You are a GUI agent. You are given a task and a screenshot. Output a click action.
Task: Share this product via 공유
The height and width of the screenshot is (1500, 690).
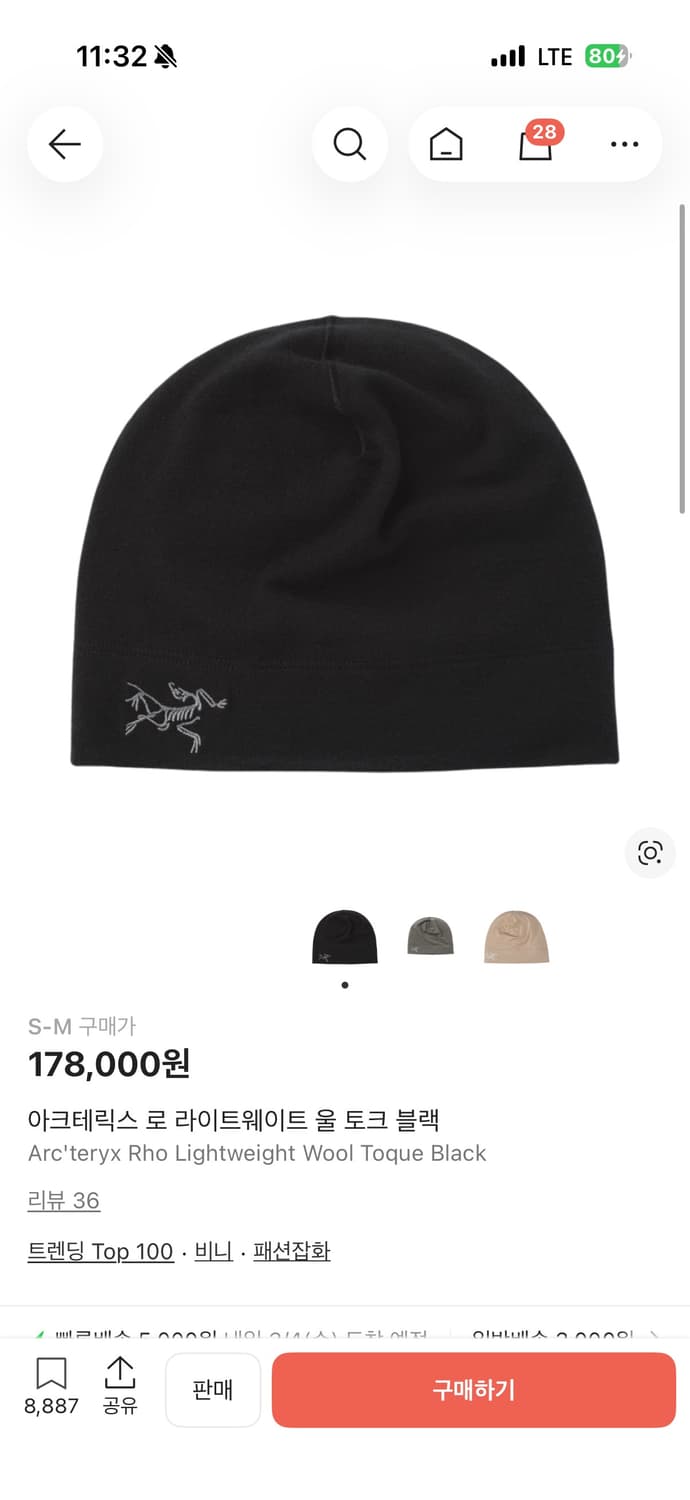[x=120, y=1385]
